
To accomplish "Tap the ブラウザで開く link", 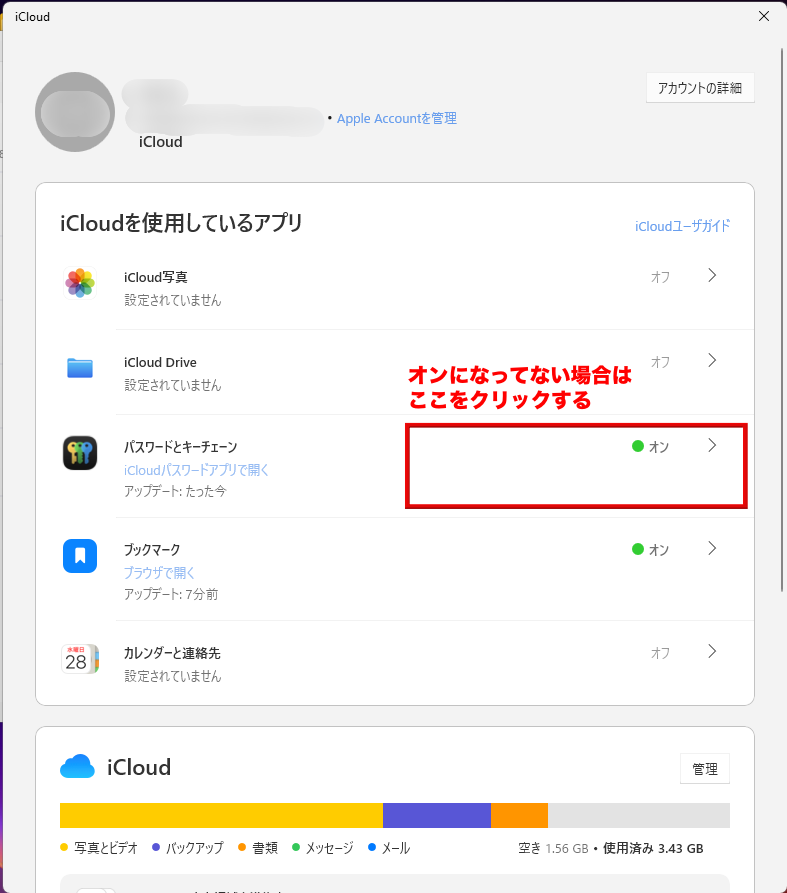I will coord(160,573).
